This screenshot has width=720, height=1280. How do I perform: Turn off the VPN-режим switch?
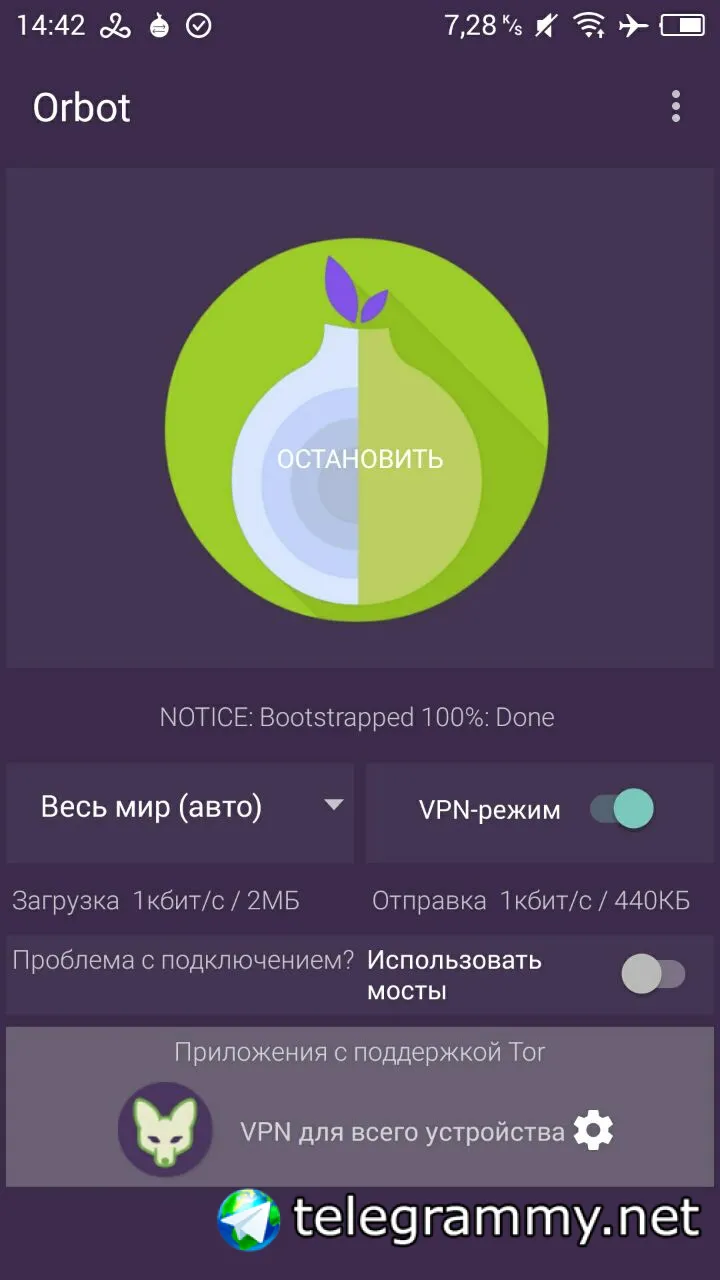(x=622, y=809)
